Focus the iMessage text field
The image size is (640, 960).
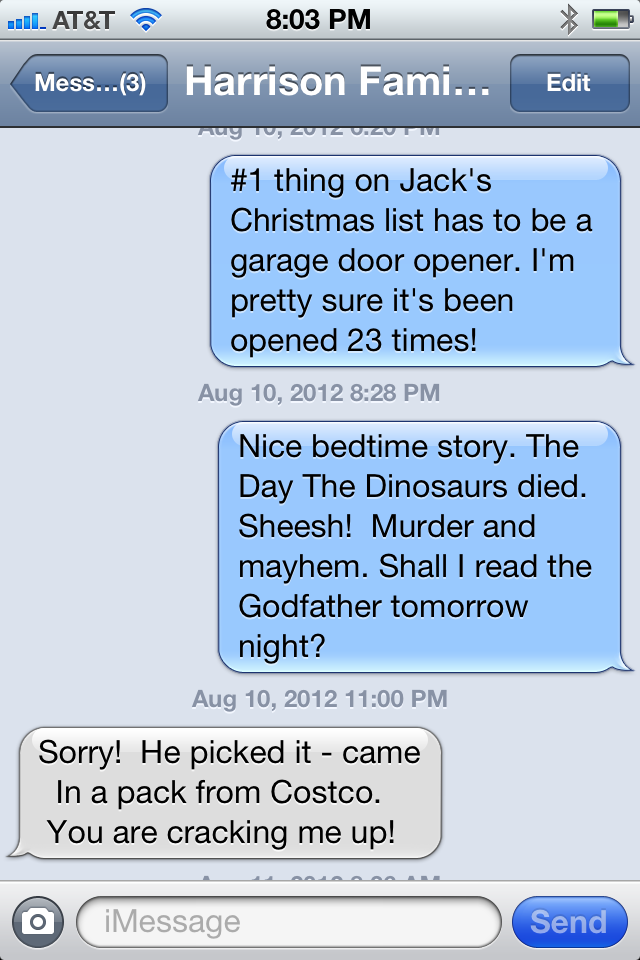(288, 921)
